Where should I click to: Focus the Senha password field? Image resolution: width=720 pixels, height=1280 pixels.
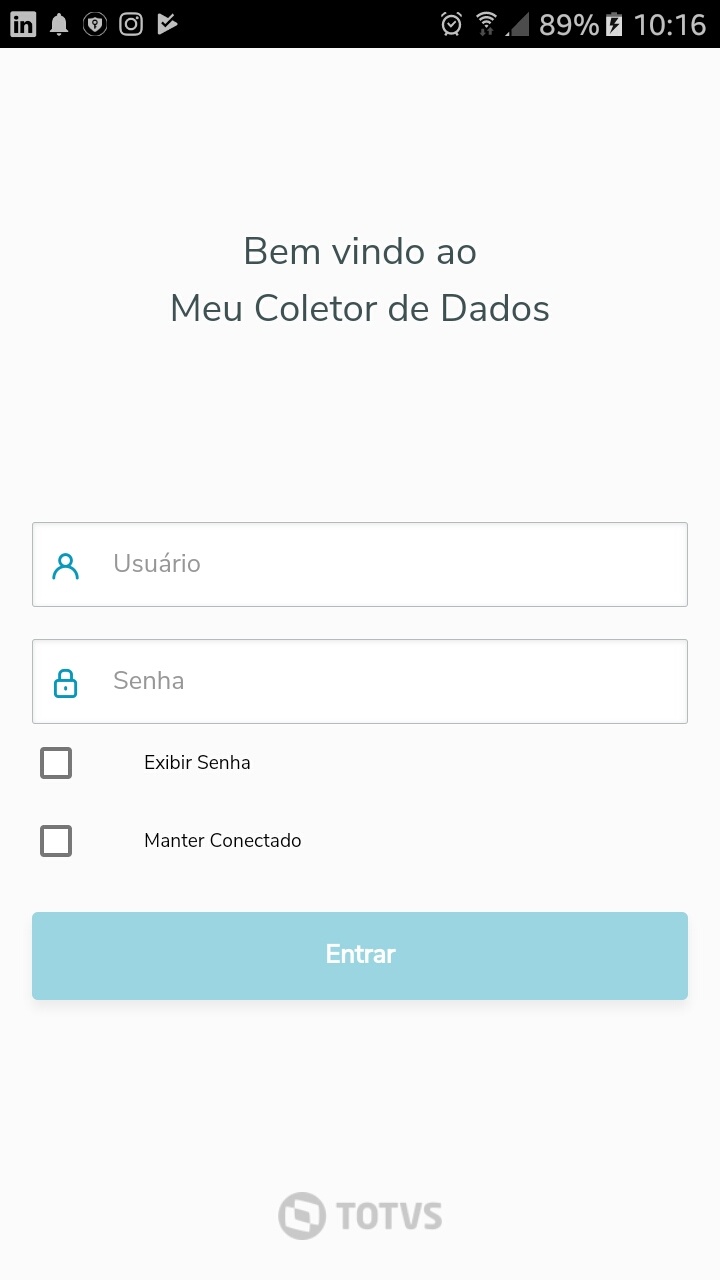point(390,681)
